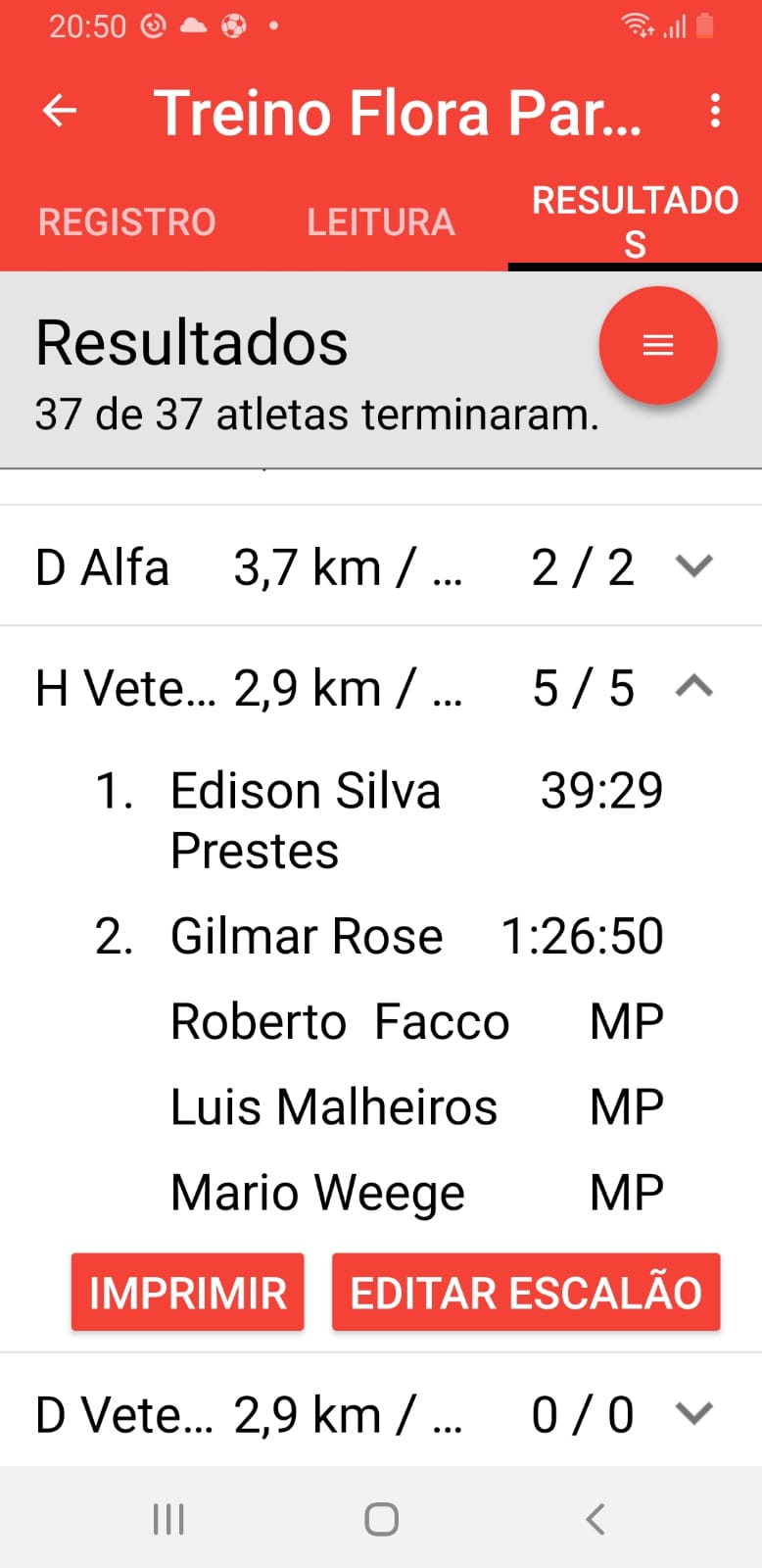Screen dimensions: 762x1568
Task: Go back using the app bar arrow
Action: (x=60, y=111)
